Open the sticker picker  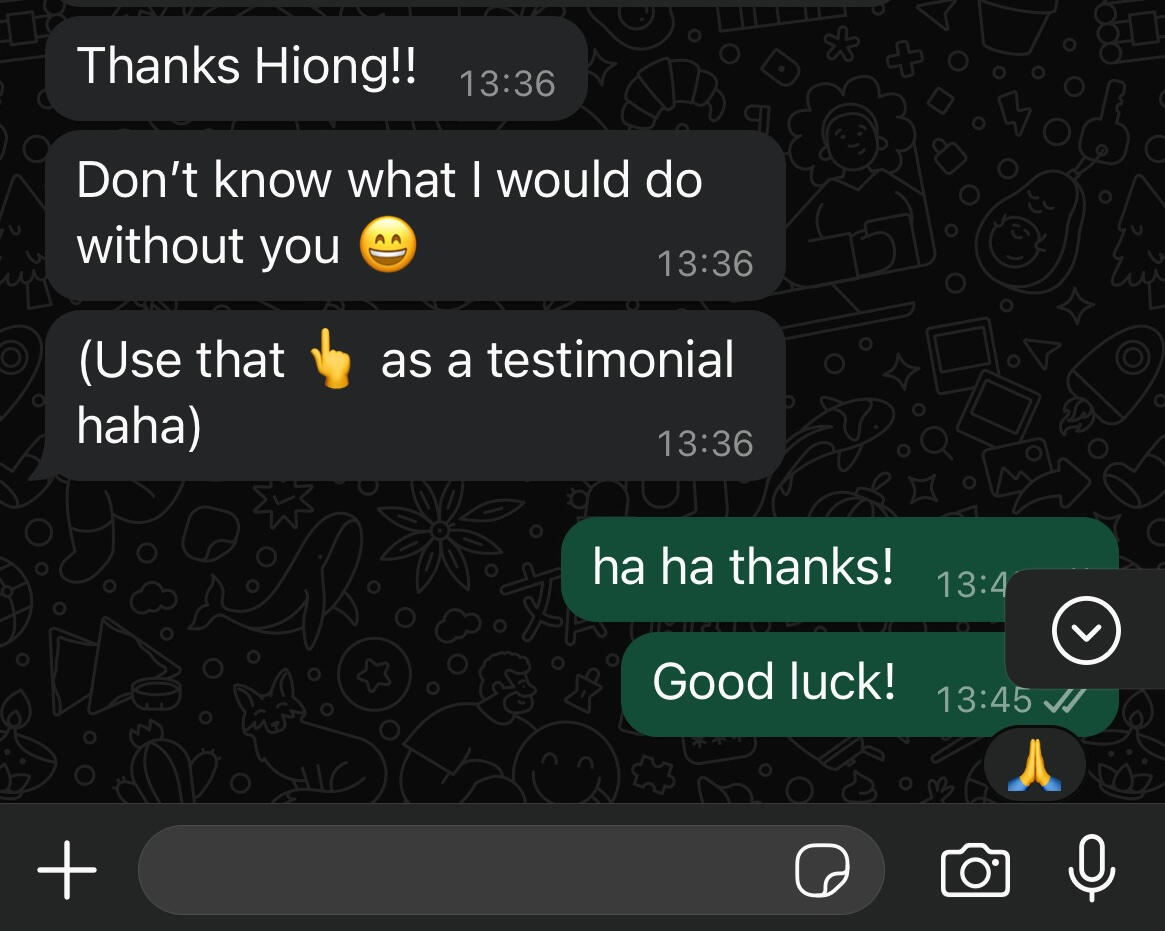coord(822,870)
